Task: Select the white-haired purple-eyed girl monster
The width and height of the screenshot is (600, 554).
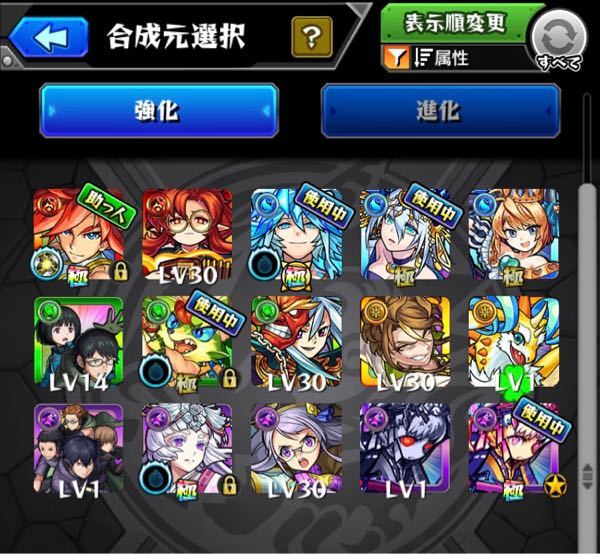Action: [186, 449]
